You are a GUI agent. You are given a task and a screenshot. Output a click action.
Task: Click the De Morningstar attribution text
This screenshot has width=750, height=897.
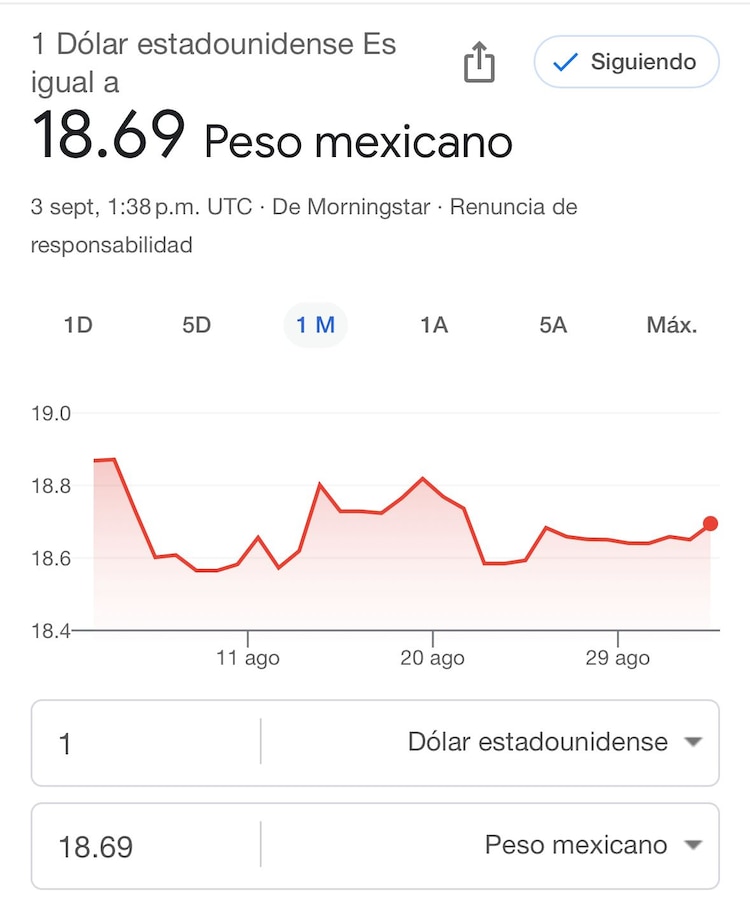[352, 207]
